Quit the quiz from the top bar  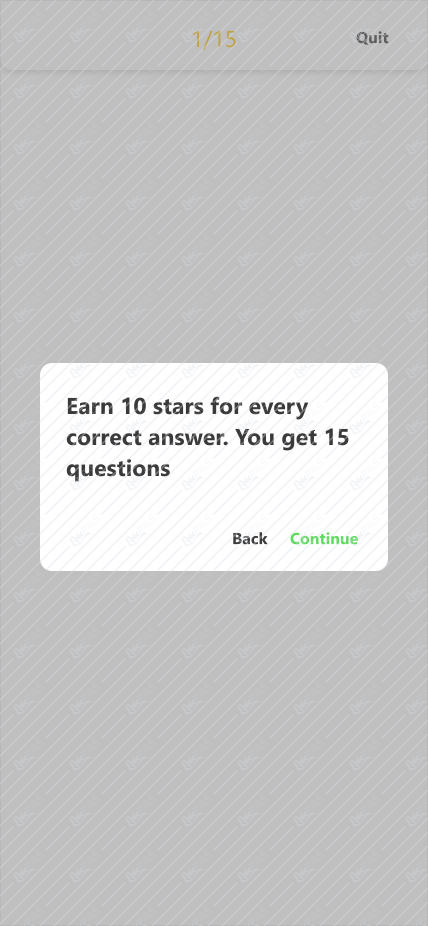[x=372, y=38]
